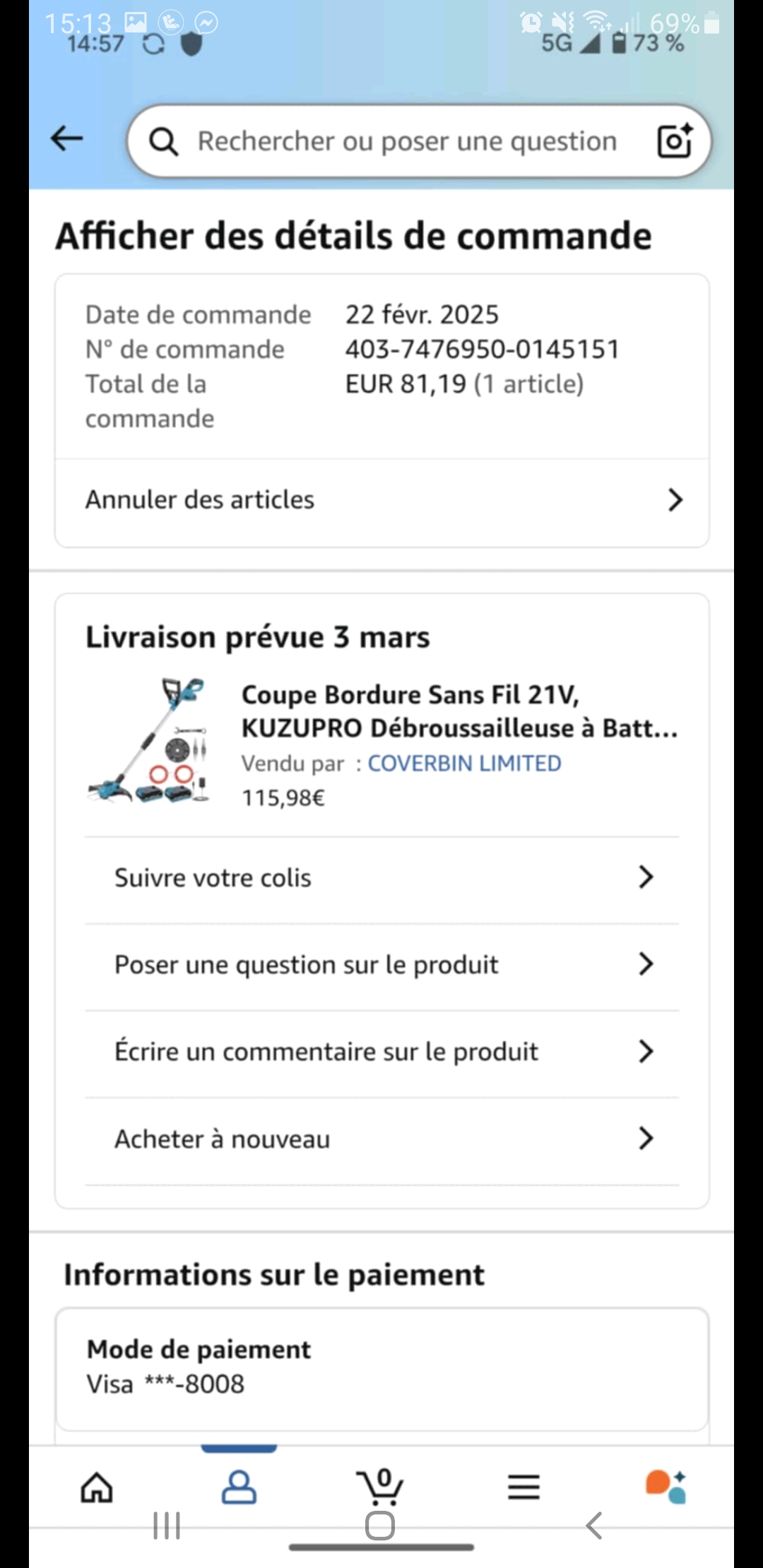Screen dimensions: 763x1568
Task: Open 'Écrire un commentaire sur le produit'
Action: 381,1052
